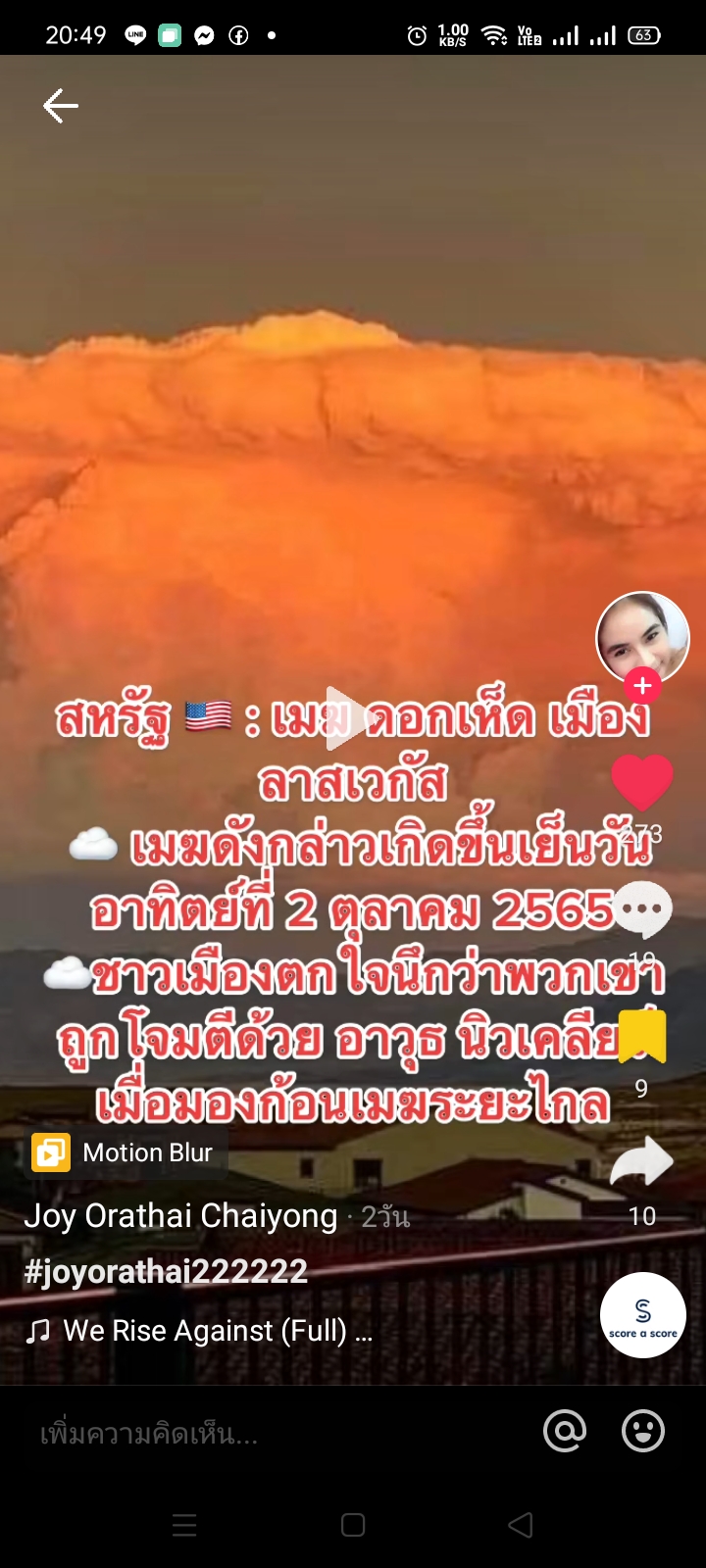Open Joy Orathai Chaiyong's profile picture
The image size is (706, 1568).
642,636
